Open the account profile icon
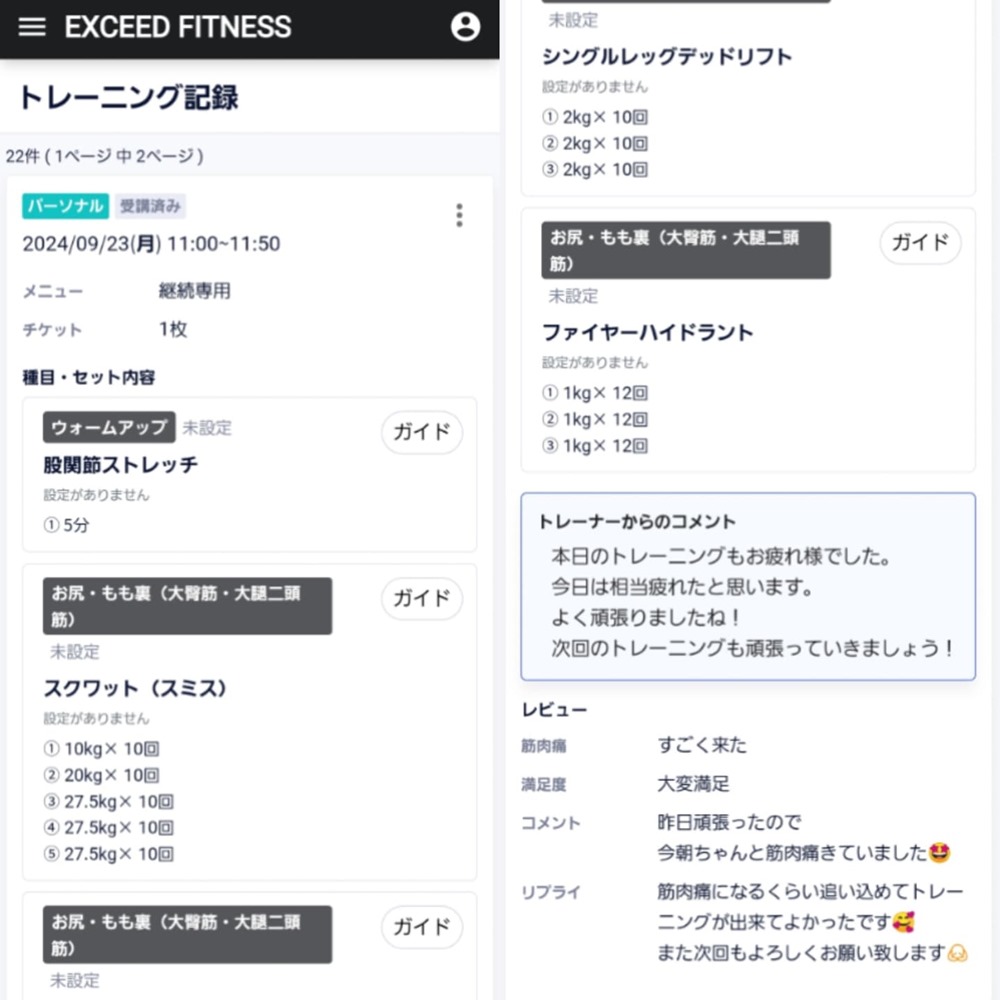 coord(466,27)
